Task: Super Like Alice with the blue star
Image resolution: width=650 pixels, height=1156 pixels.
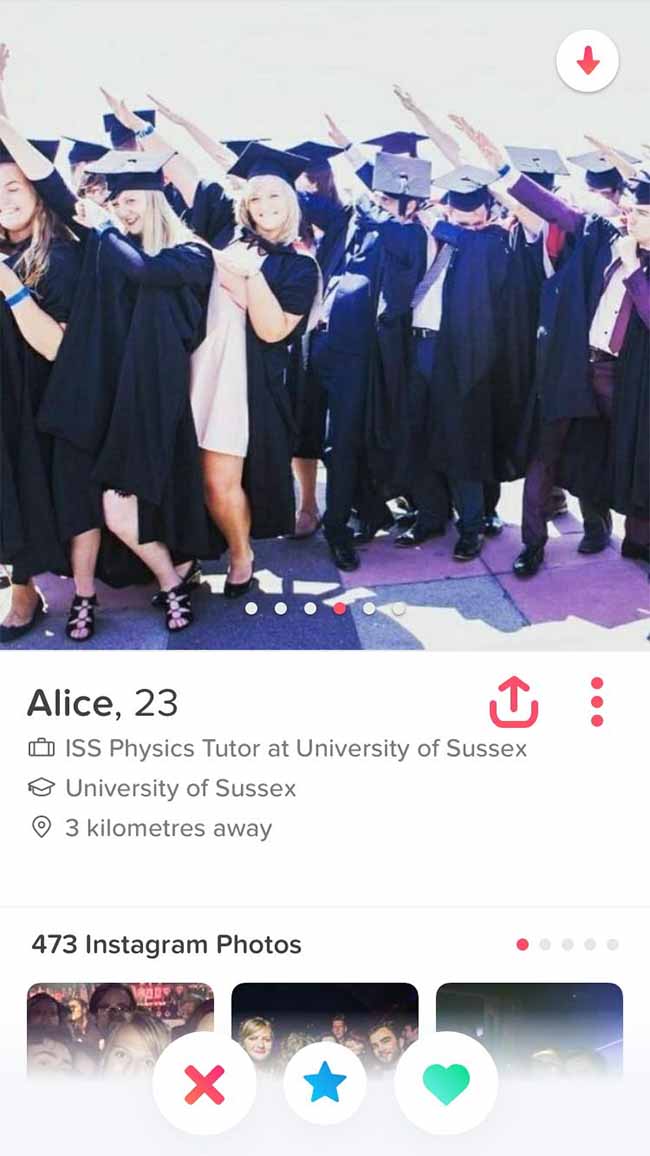Action: pyautogui.click(x=325, y=1083)
